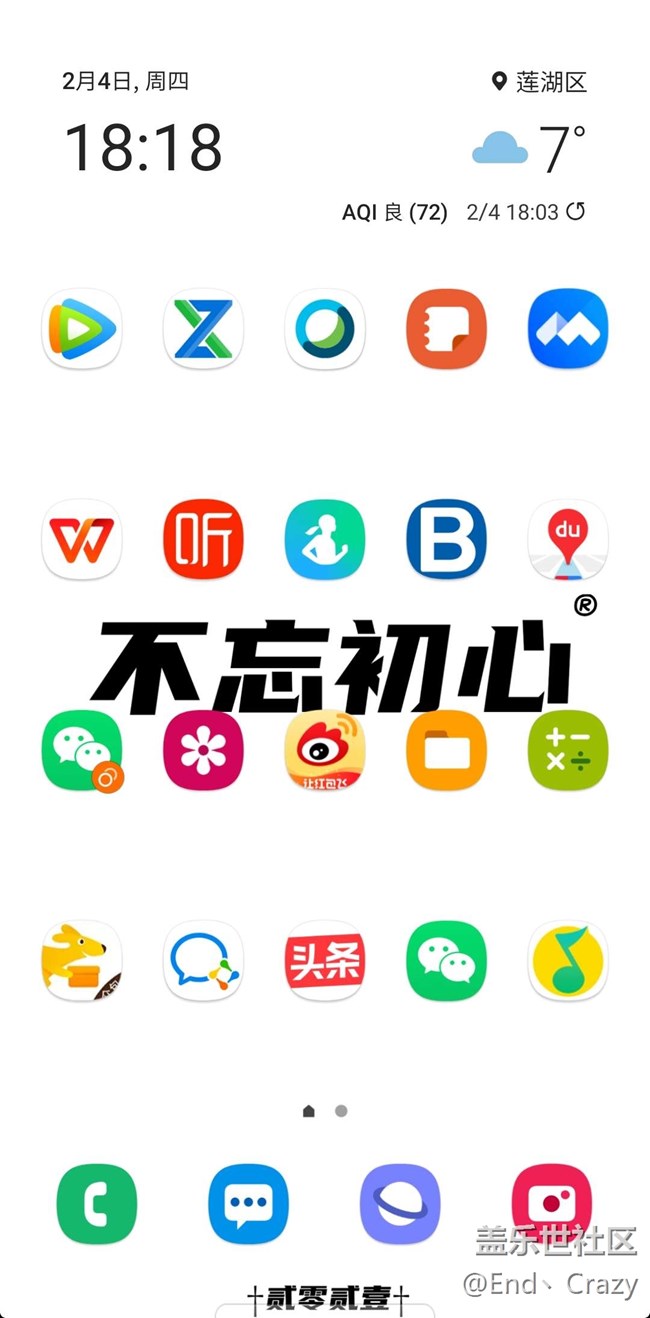Open the Tencent Meeting app
Viewport: 650px width, 1318px height.
tap(568, 329)
